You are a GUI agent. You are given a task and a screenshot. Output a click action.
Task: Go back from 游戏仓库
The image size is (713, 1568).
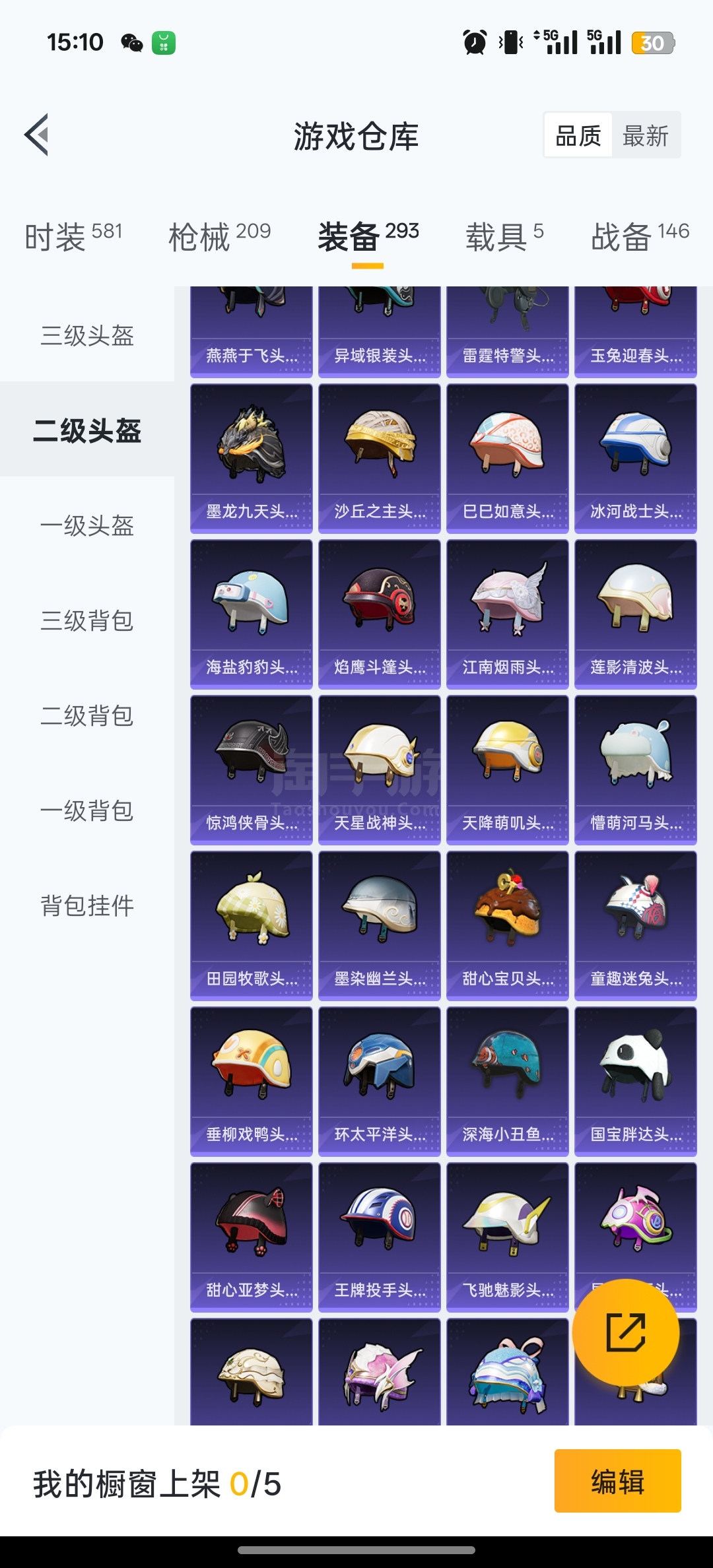(x=37, y=135)
